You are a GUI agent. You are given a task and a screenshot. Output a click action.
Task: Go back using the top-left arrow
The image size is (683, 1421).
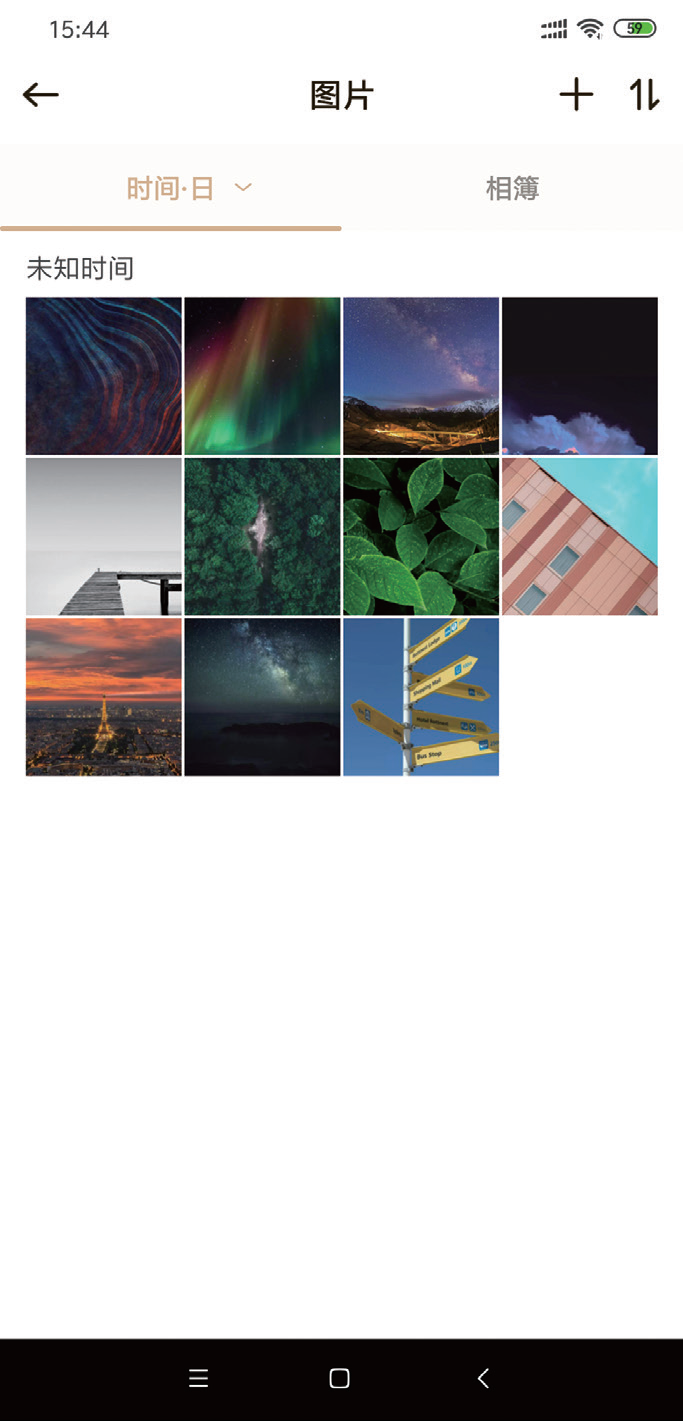coord(40,95)
